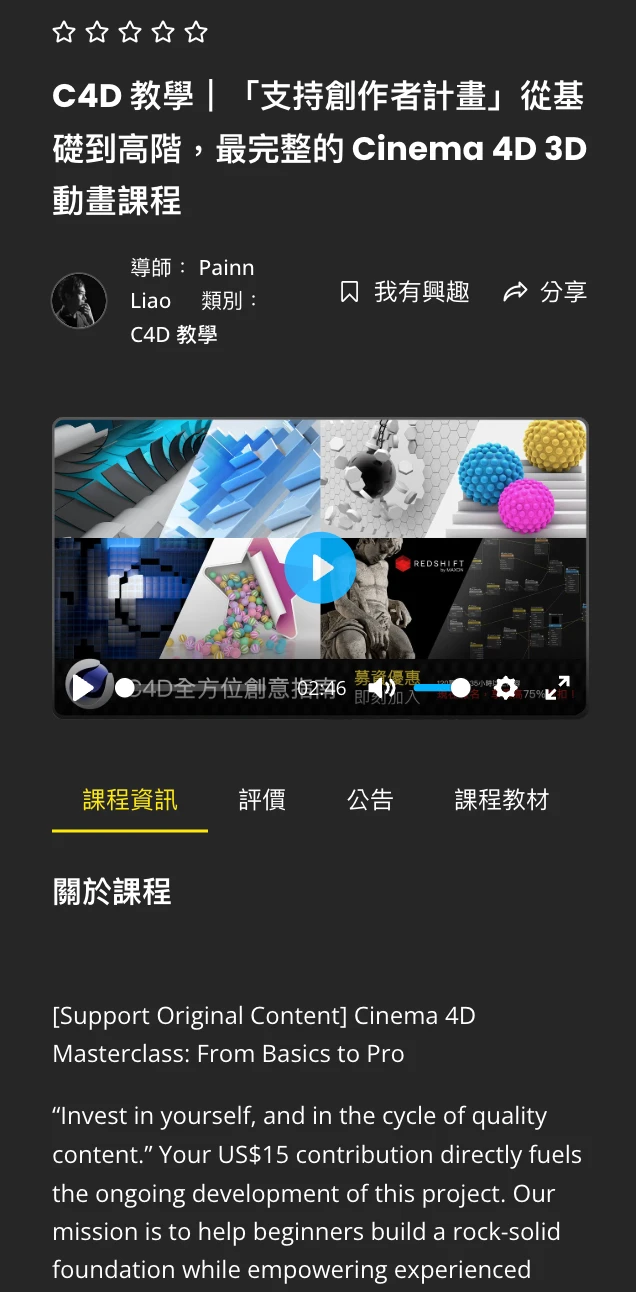Open the video settings gear
636x1292 pixels.
(x=506, y=688)
